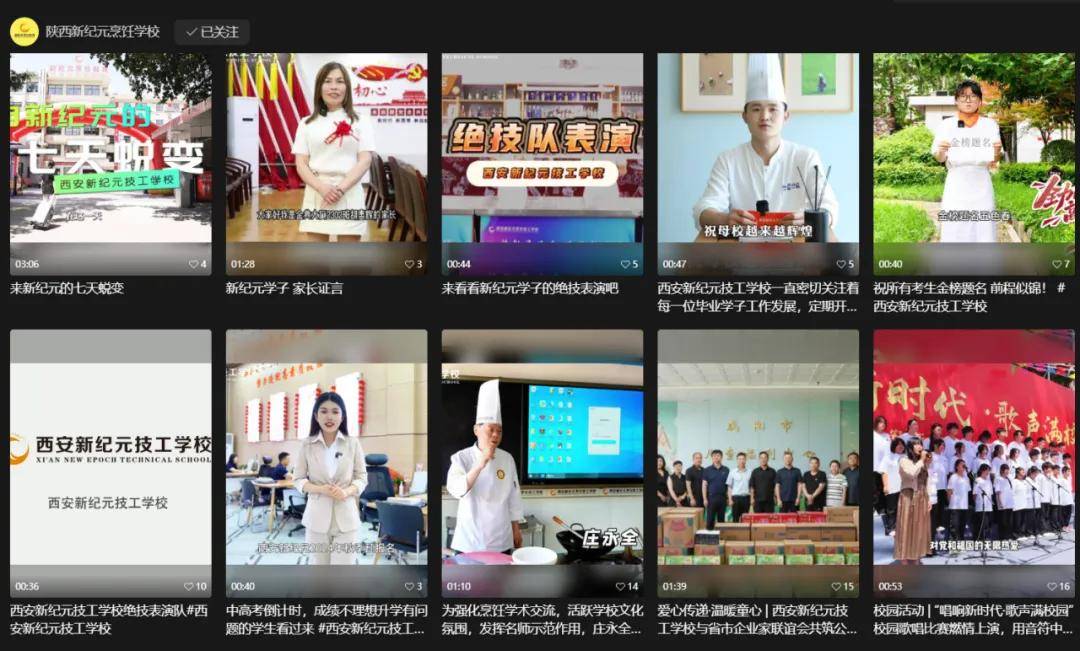Open the video about 毕业学子工作发展
1080x651 pixels.
tap(758, 163)
